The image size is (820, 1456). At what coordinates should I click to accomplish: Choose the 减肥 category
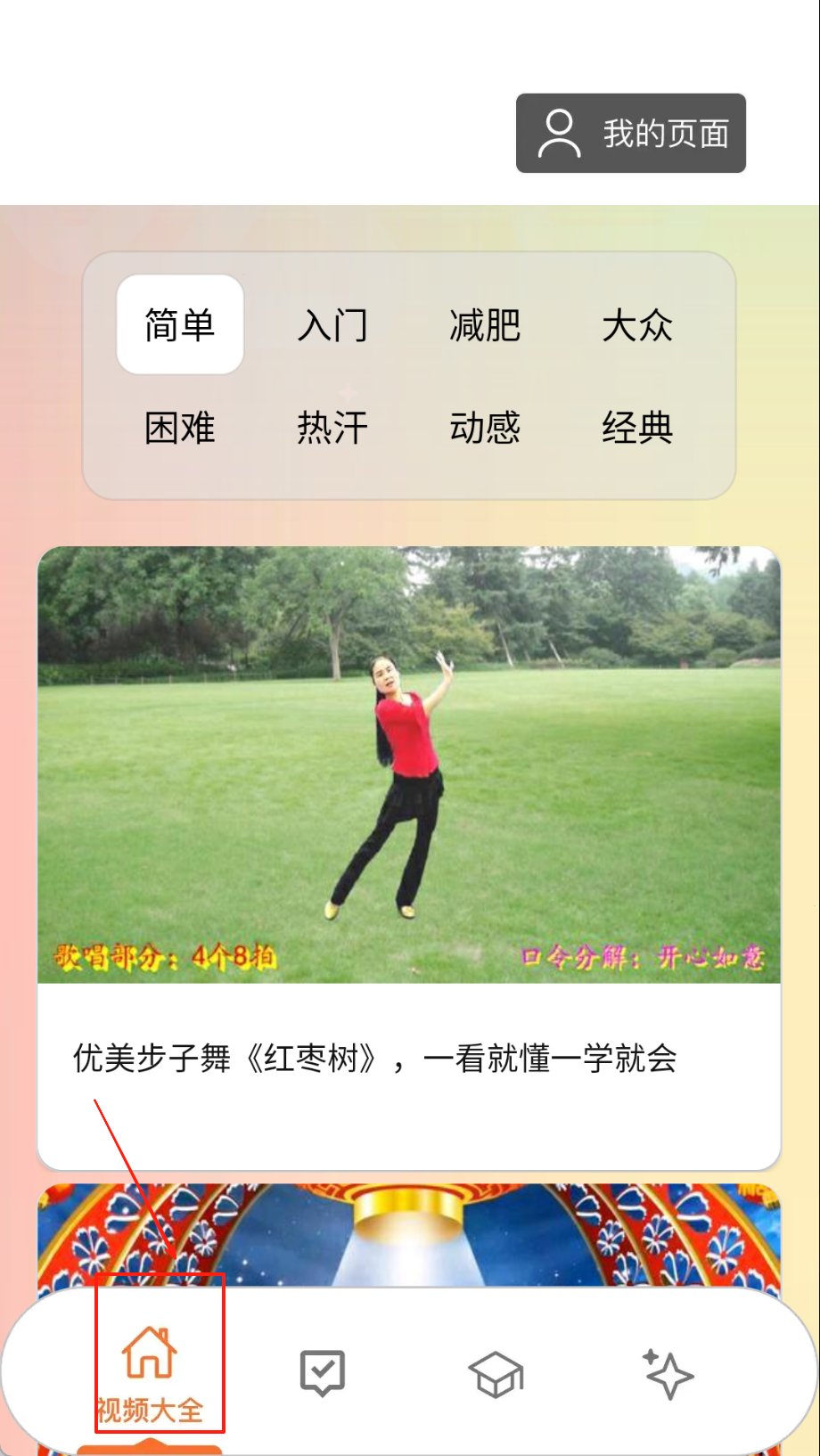485,325
